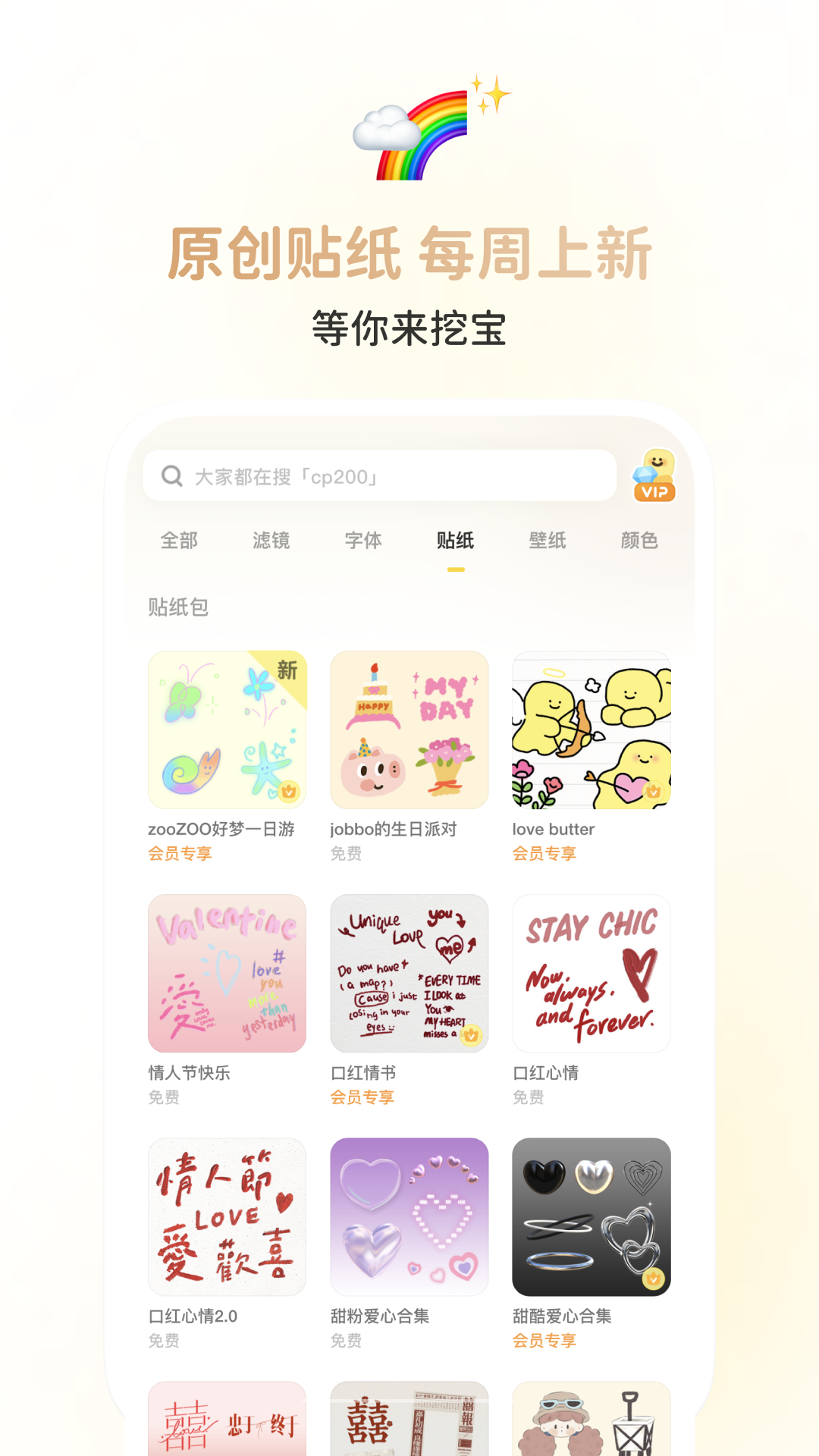Select the 字体 tab
The height and width of the screenshot is (1456, 819).
coord(364,541)
